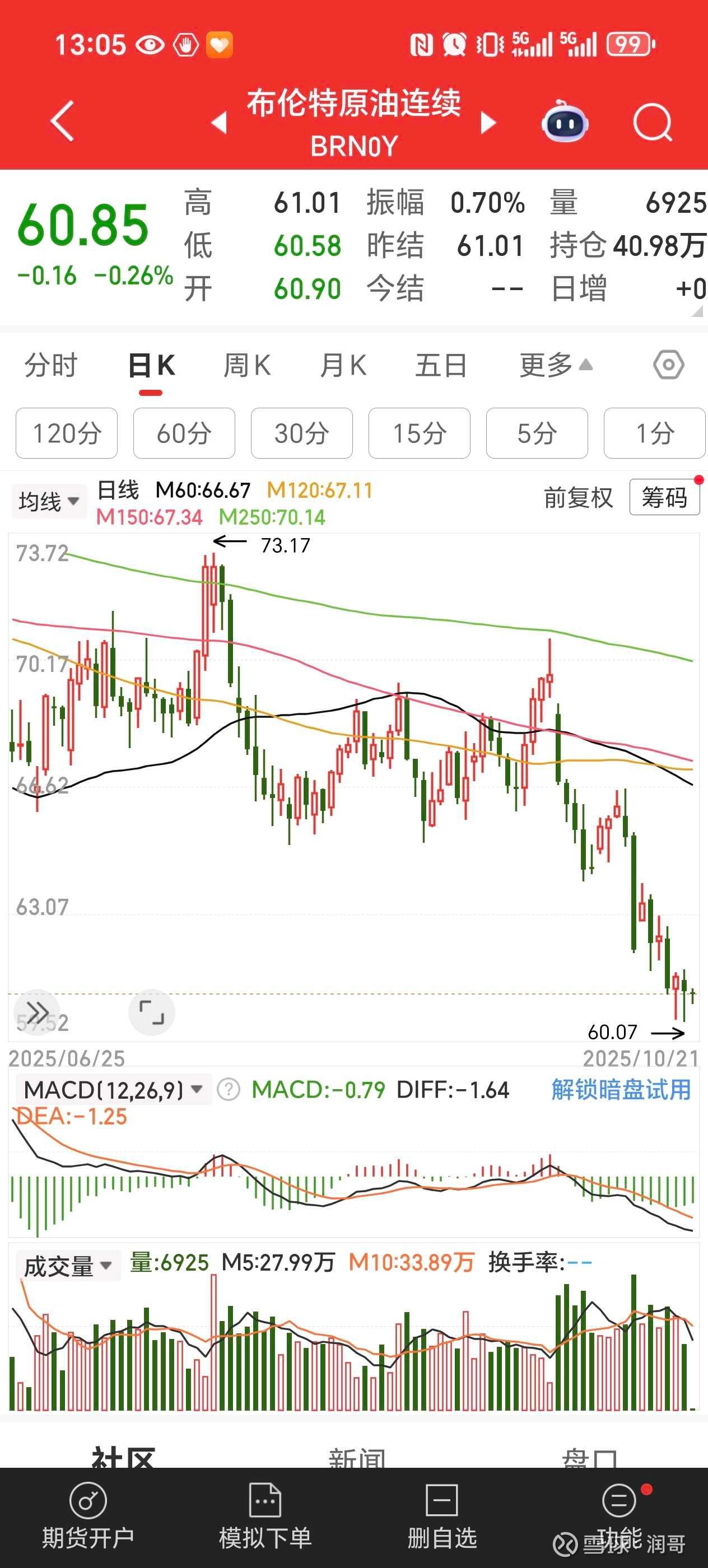The height and width of the screenshot is (1568, 708).
Task: Open the MACD(12,26,9) indicator dropdown
Action: point(113,1090)
